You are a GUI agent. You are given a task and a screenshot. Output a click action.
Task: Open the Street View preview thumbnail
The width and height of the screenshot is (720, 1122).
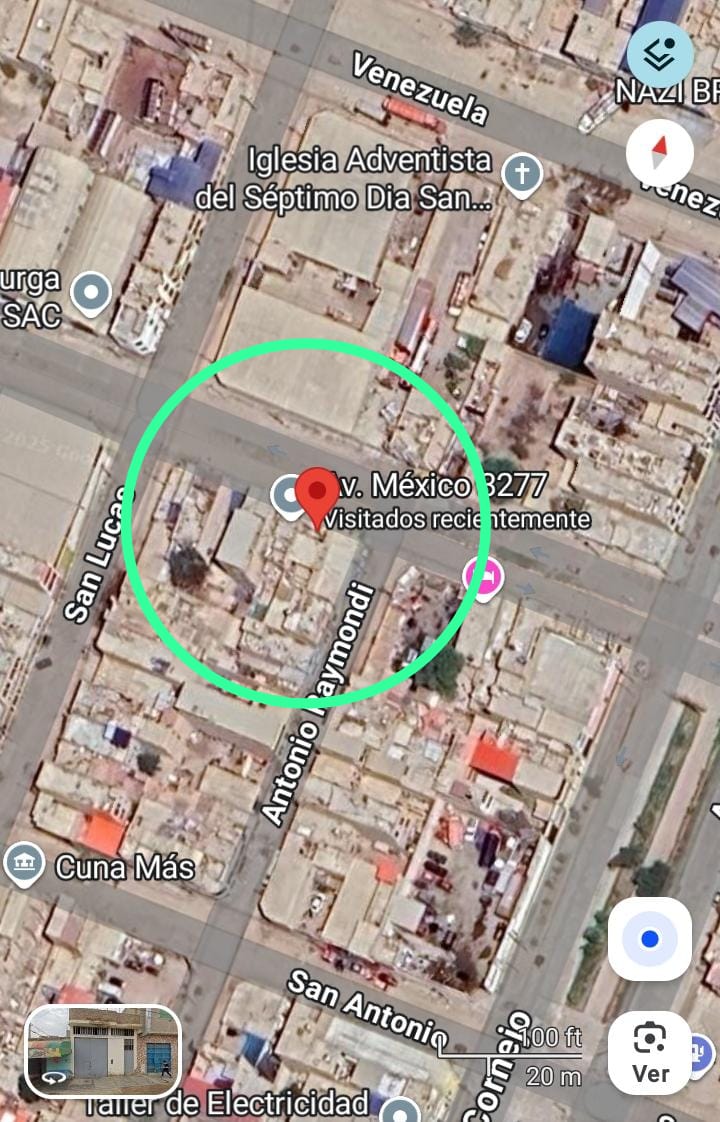pyautogui.click(x=102, y=1050)
